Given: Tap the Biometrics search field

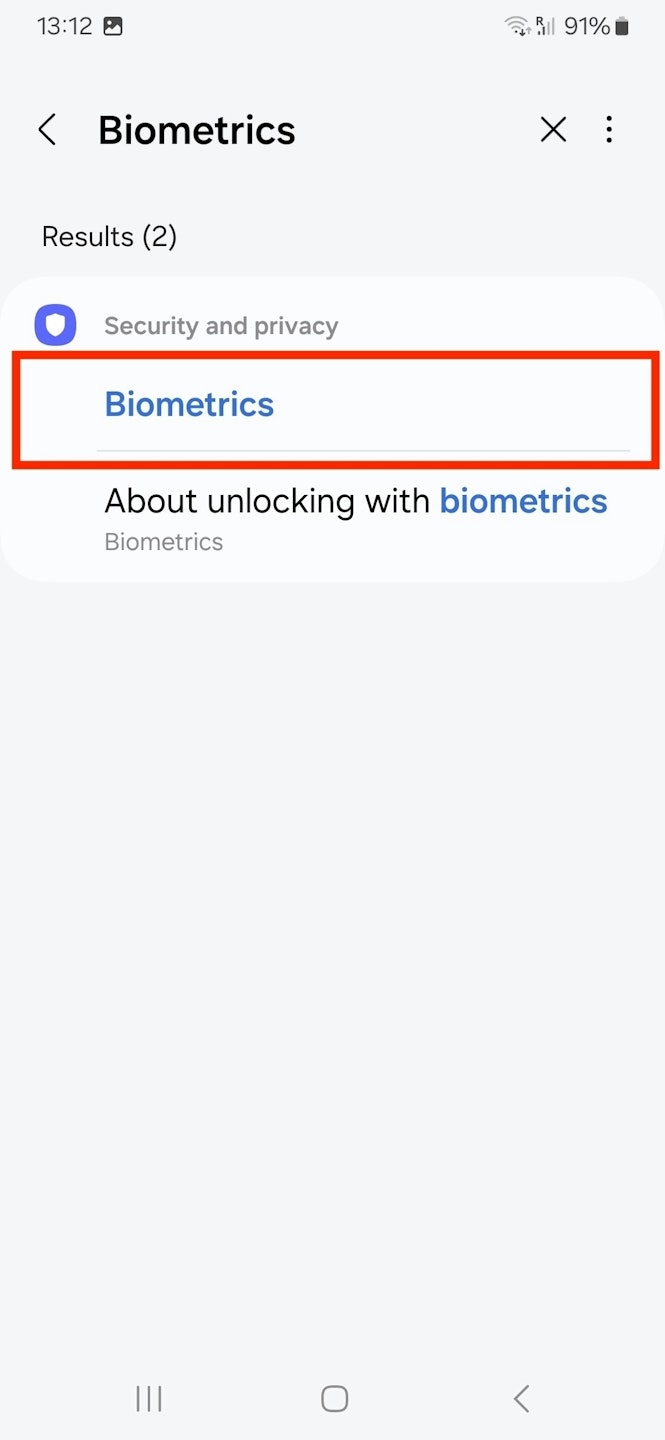Looking at the screenshot, I should tap(300, 130).
